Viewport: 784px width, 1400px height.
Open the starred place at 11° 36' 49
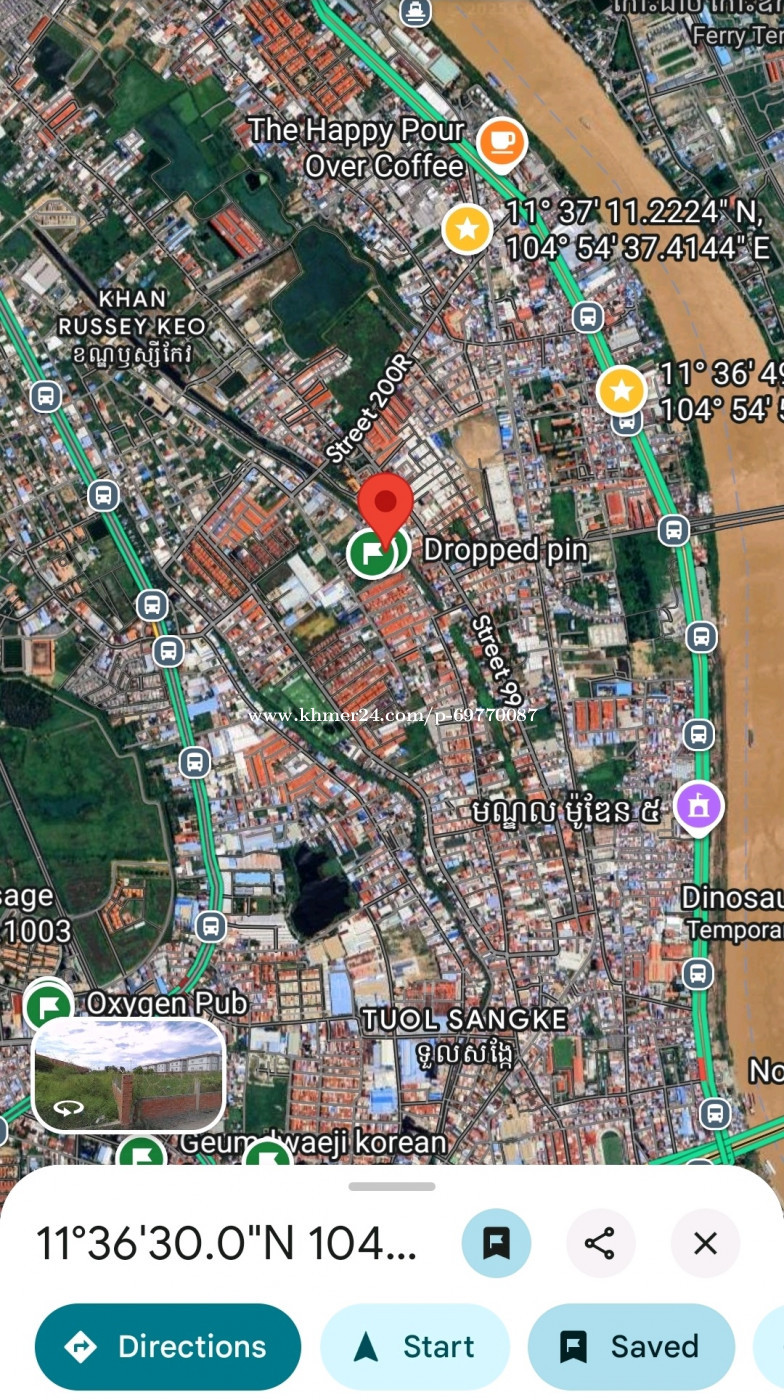(621, 390)
